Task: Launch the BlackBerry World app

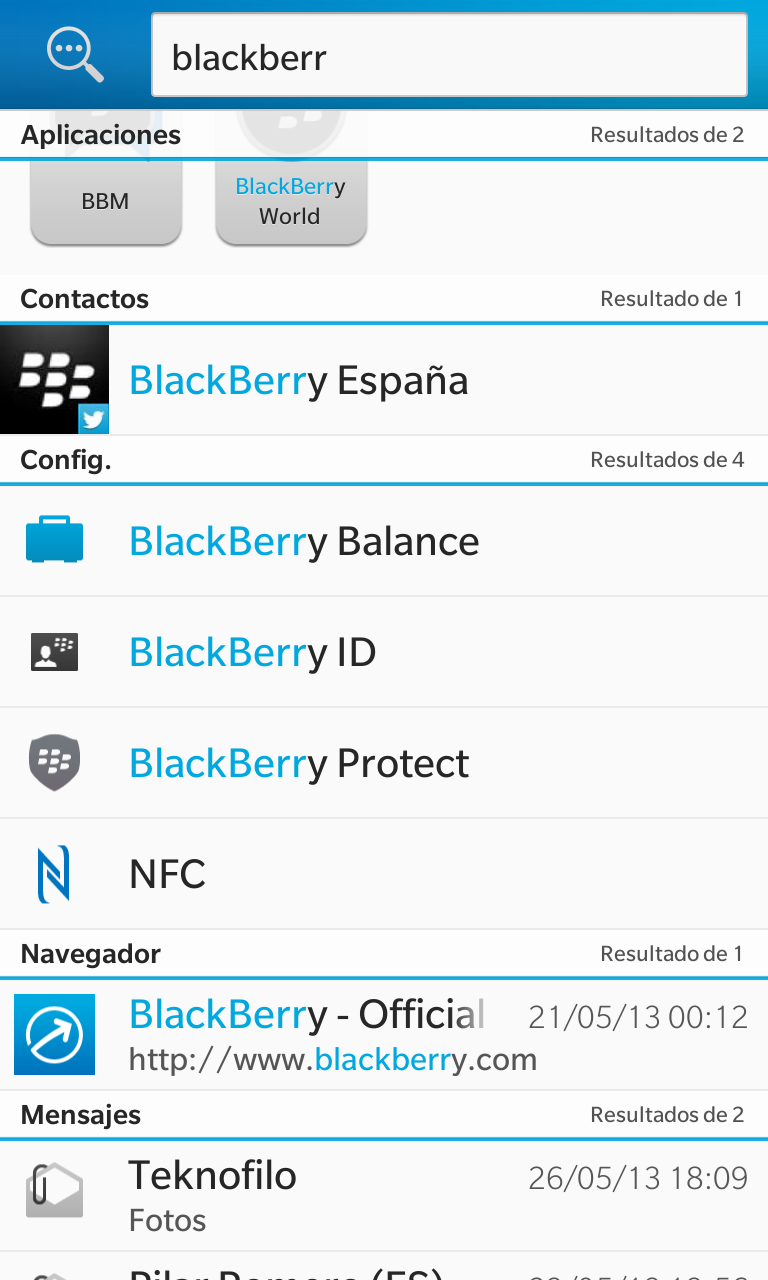Action: [x=290, y=201]
